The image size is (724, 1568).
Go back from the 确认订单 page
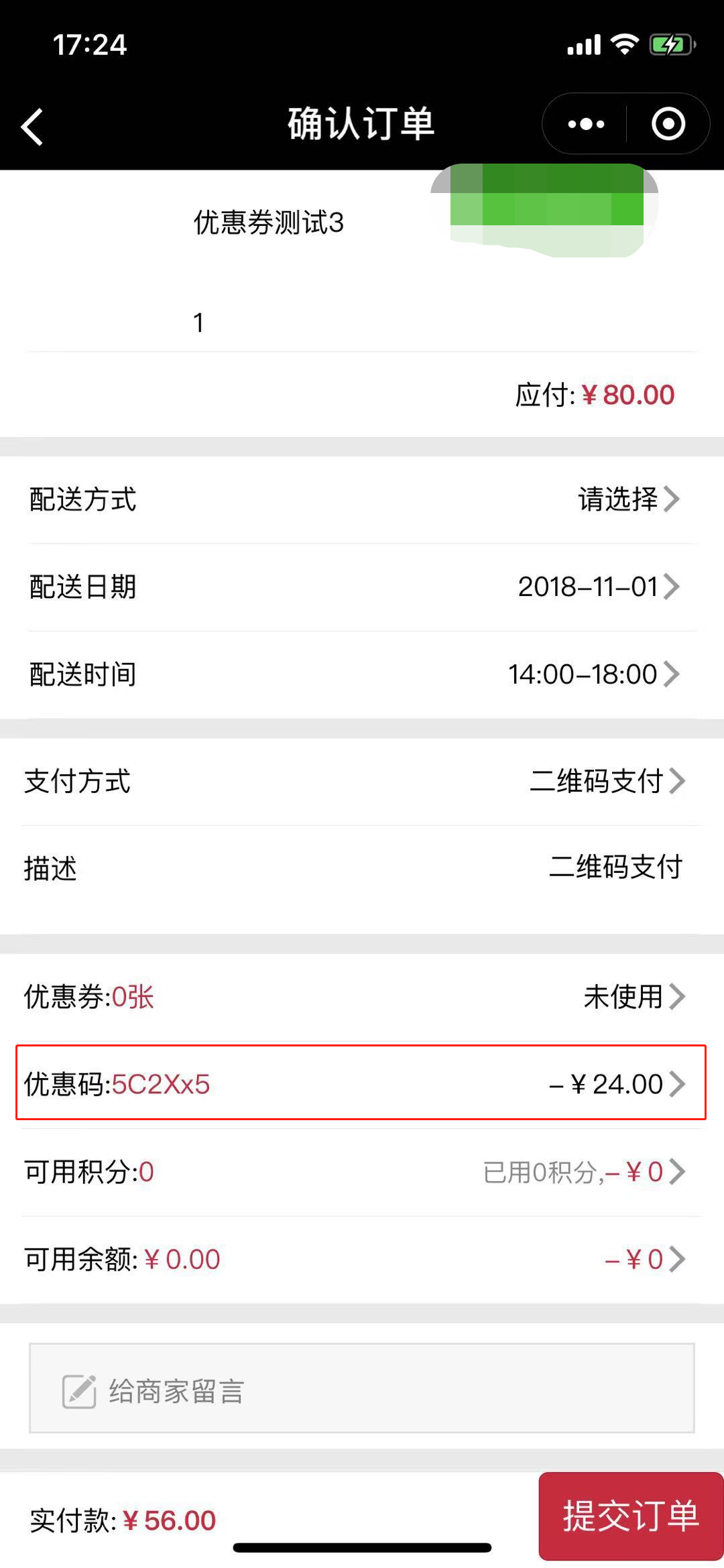tap(32, 126)
